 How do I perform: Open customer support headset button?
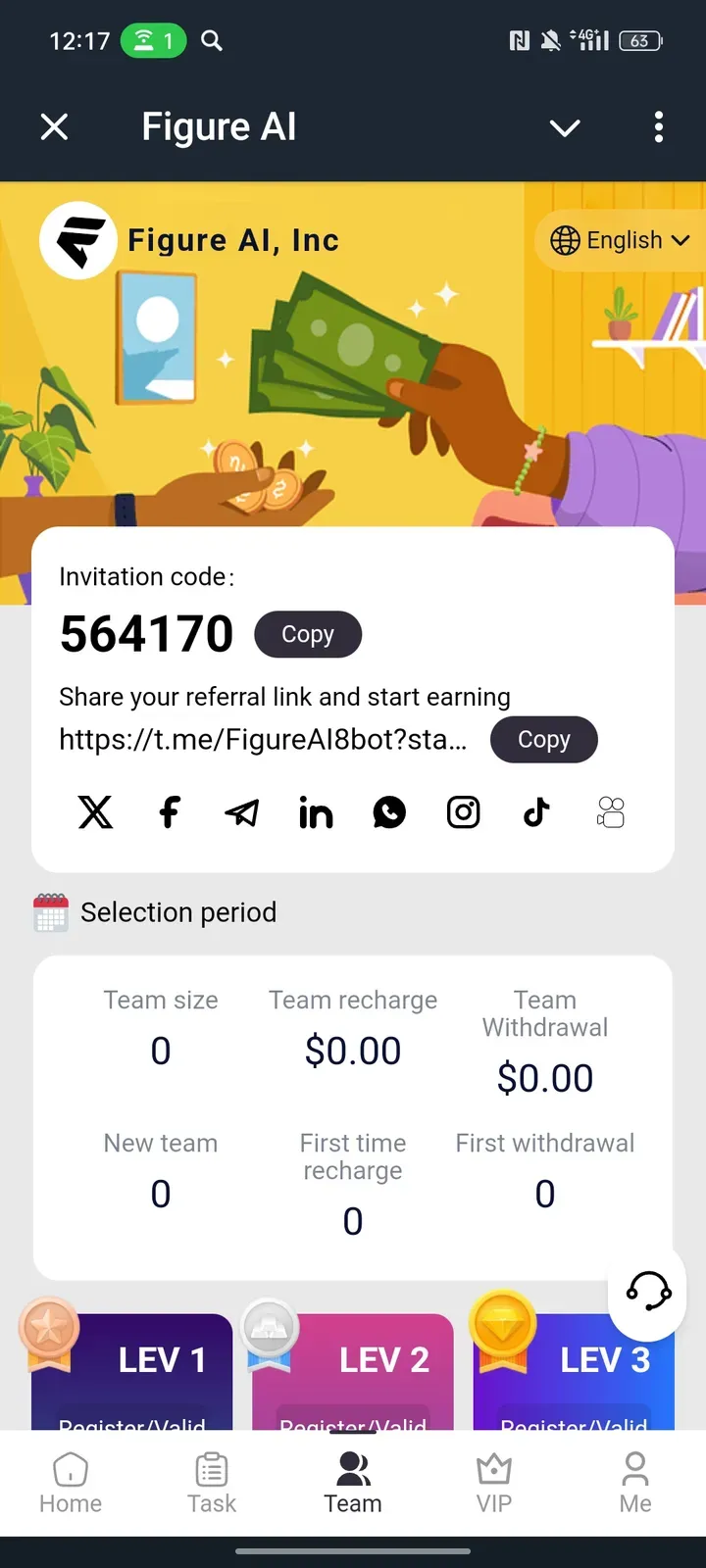click(648, 1291)
